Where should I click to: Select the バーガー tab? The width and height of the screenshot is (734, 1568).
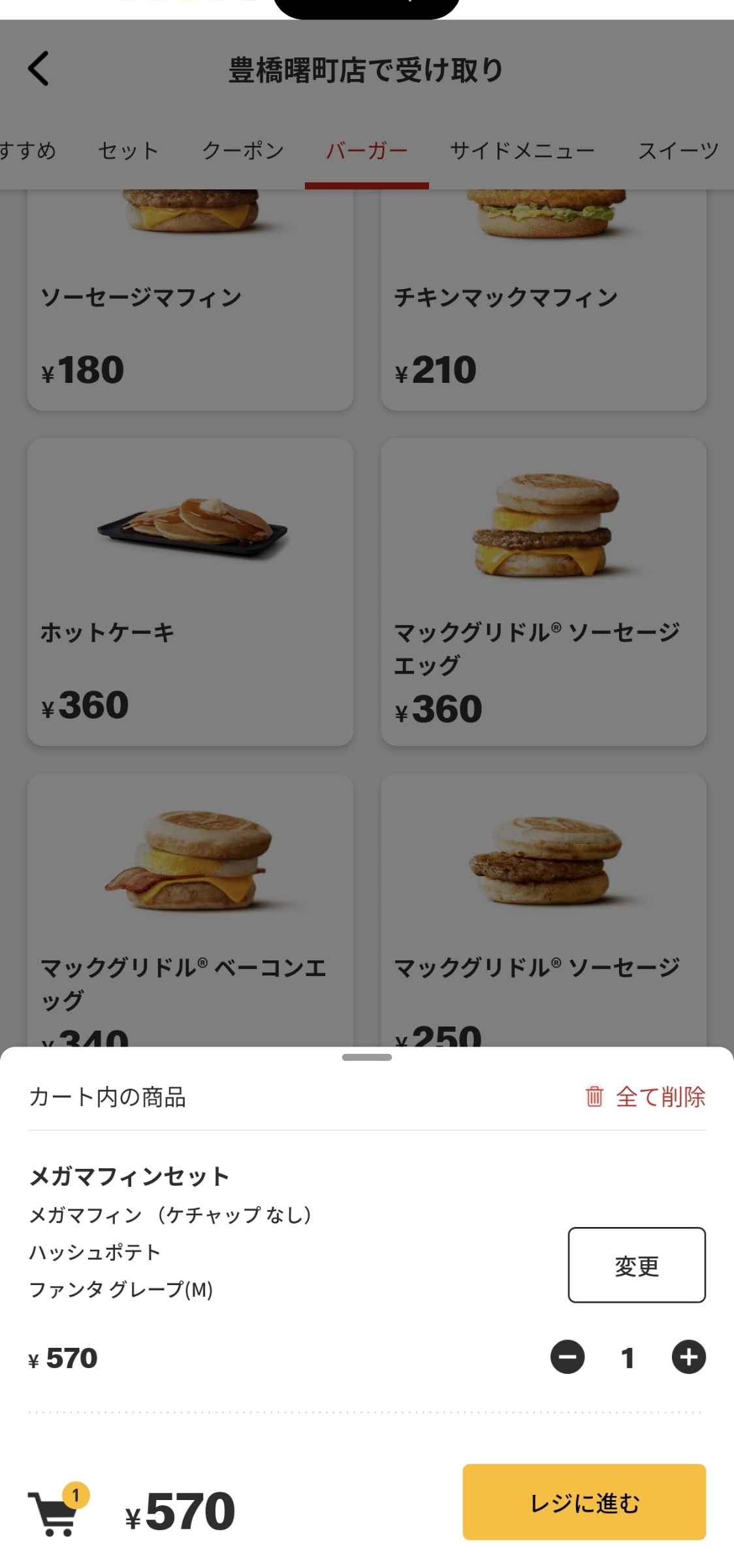click(x=366, y=151)
